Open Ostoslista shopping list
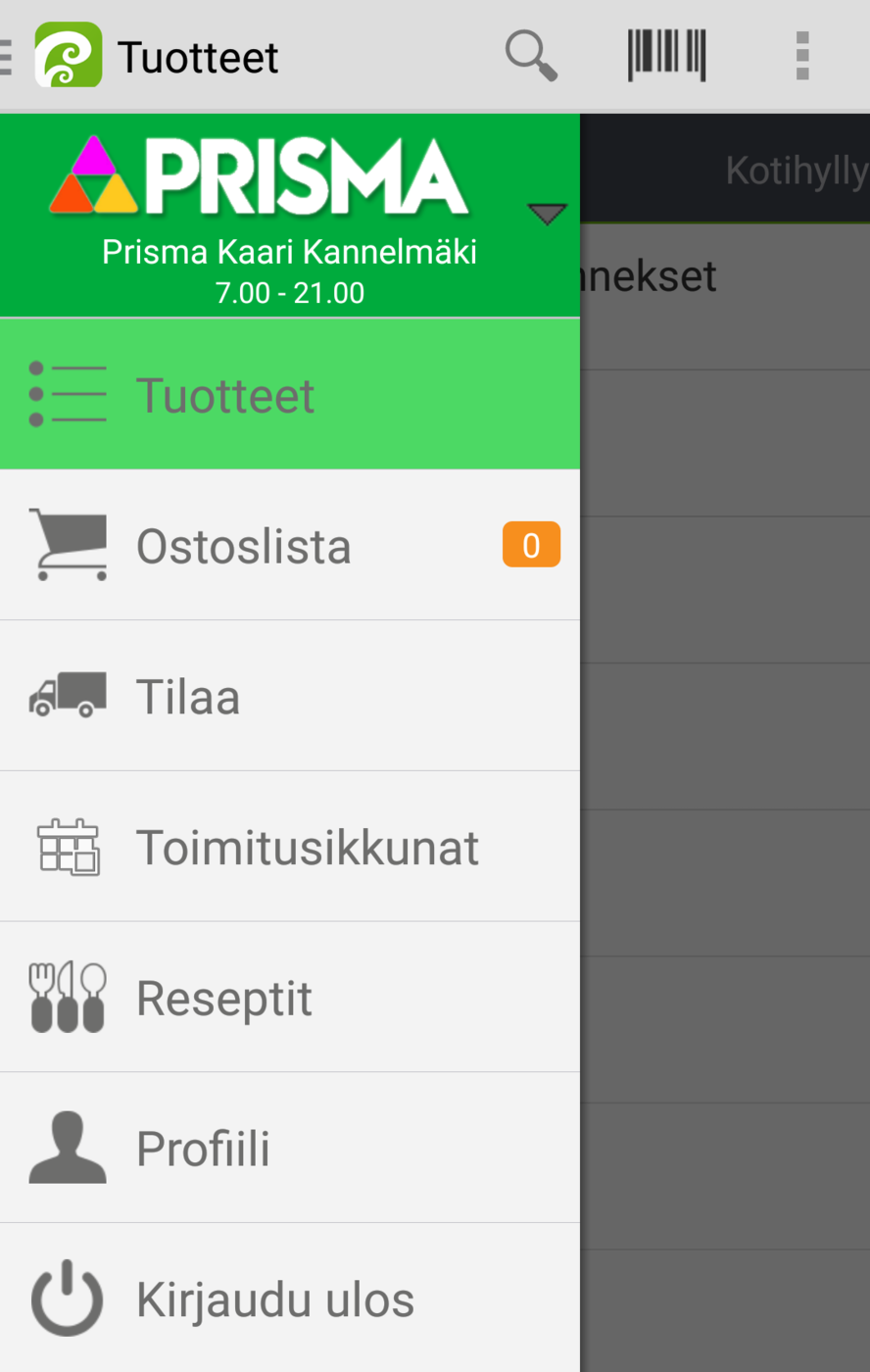This screenshot has height=1372, width=870. pos(289,546)
